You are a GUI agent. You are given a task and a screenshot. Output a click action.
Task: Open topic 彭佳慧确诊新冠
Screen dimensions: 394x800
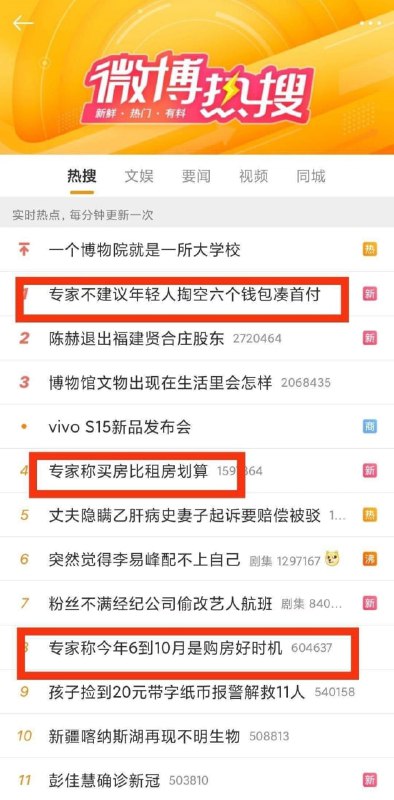tap(197, 779)
